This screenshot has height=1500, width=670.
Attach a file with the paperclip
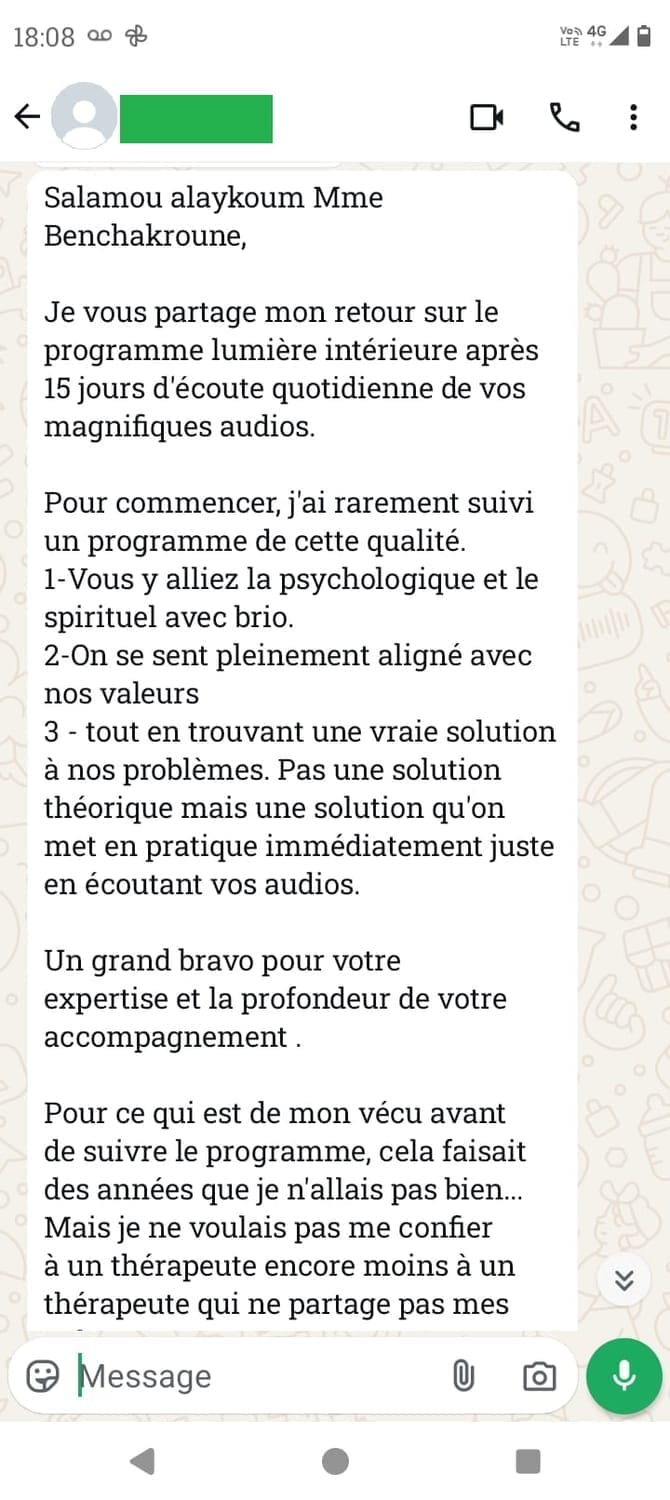click(463, 1376)
